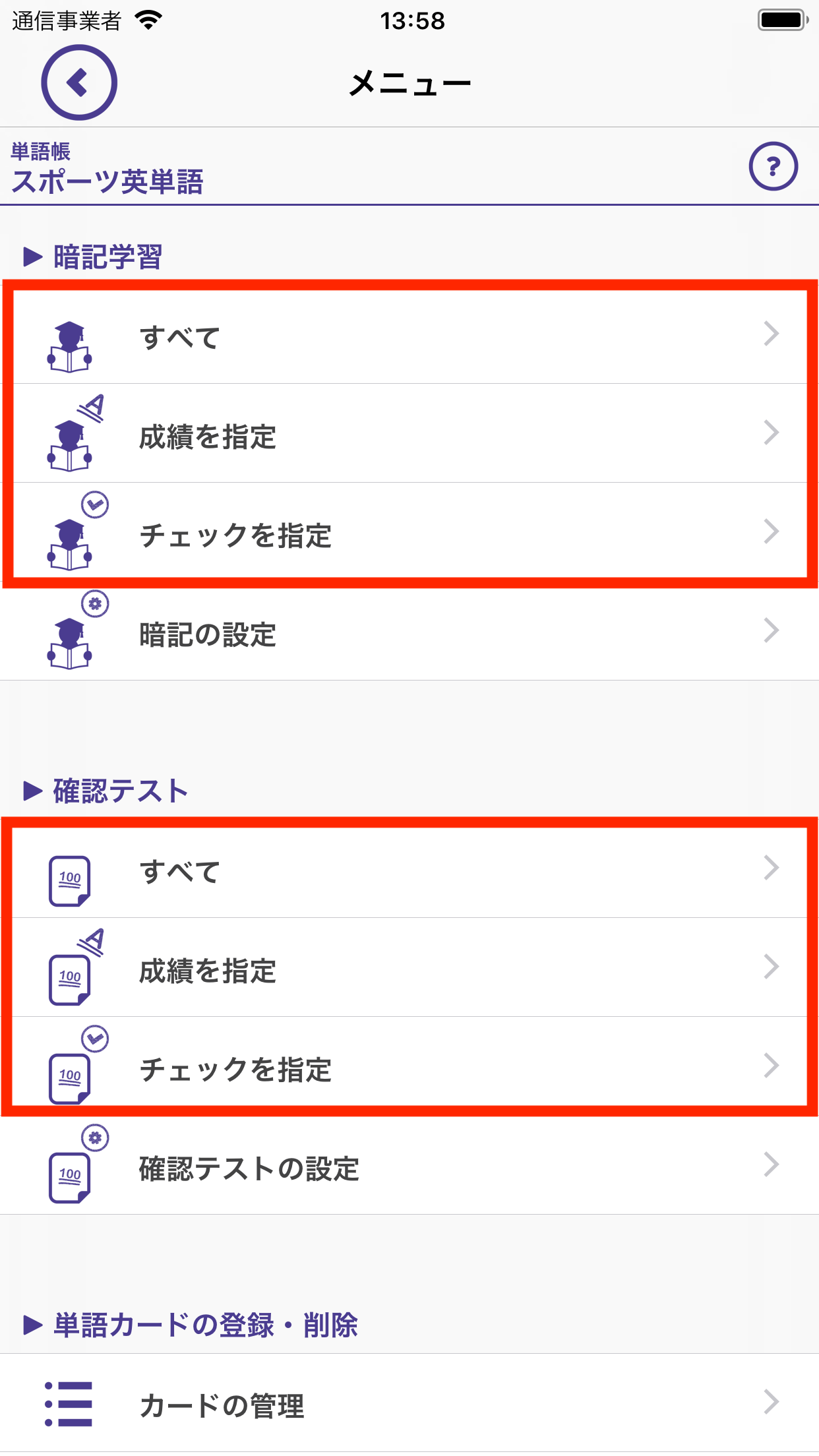Open カードの管理
This screenshot has height=1456, width=819.
tap(409, 1405)
